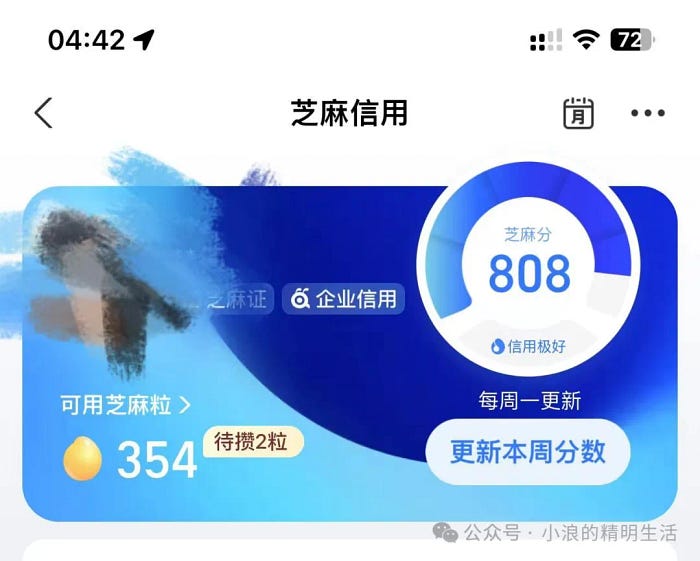Open 可用芝麻粒 details
Viewport: 700px width, 561px height.
pyautogui.click(x=126, y=405)
